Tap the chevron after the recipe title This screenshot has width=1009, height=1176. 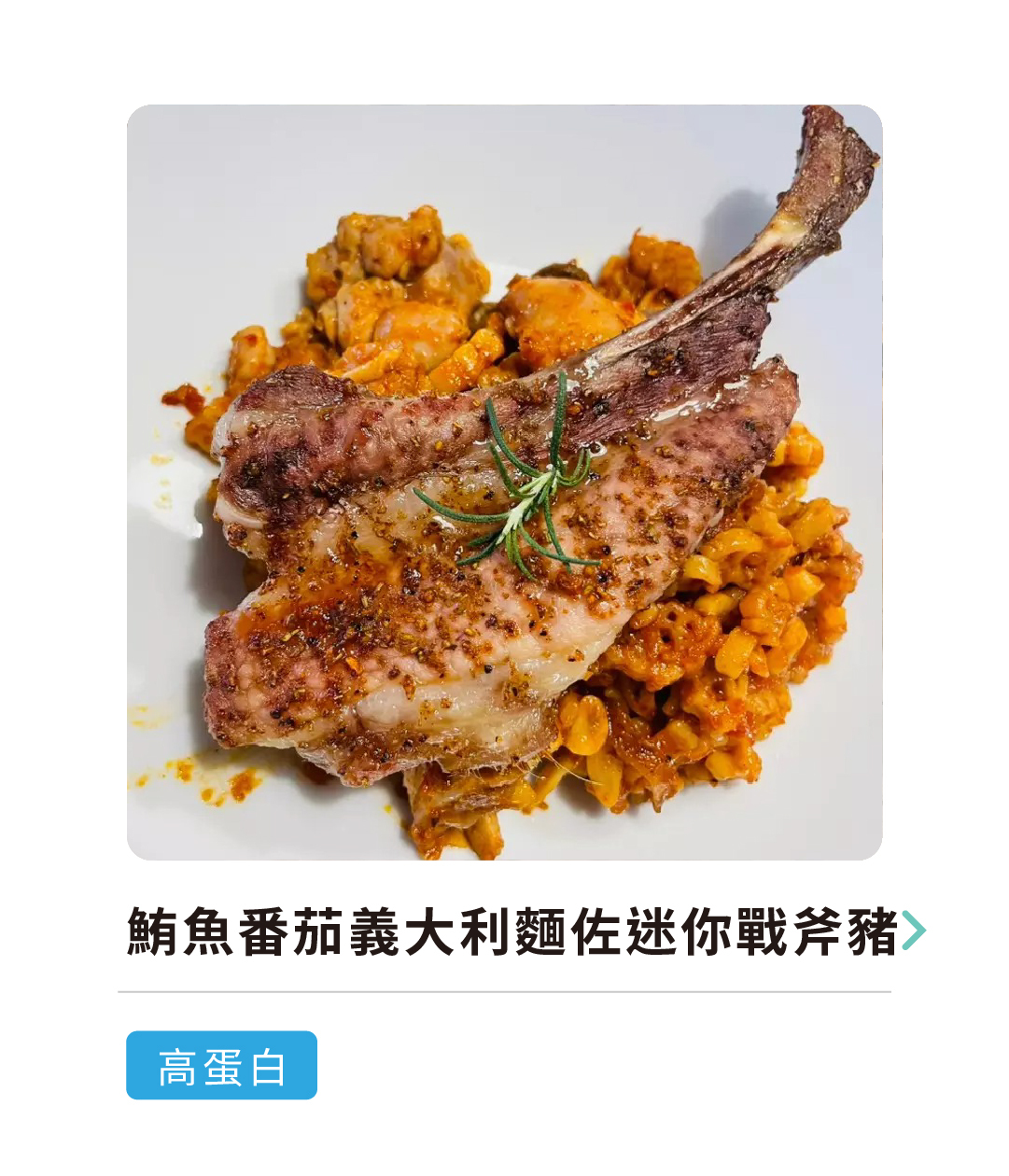(914, 932)
